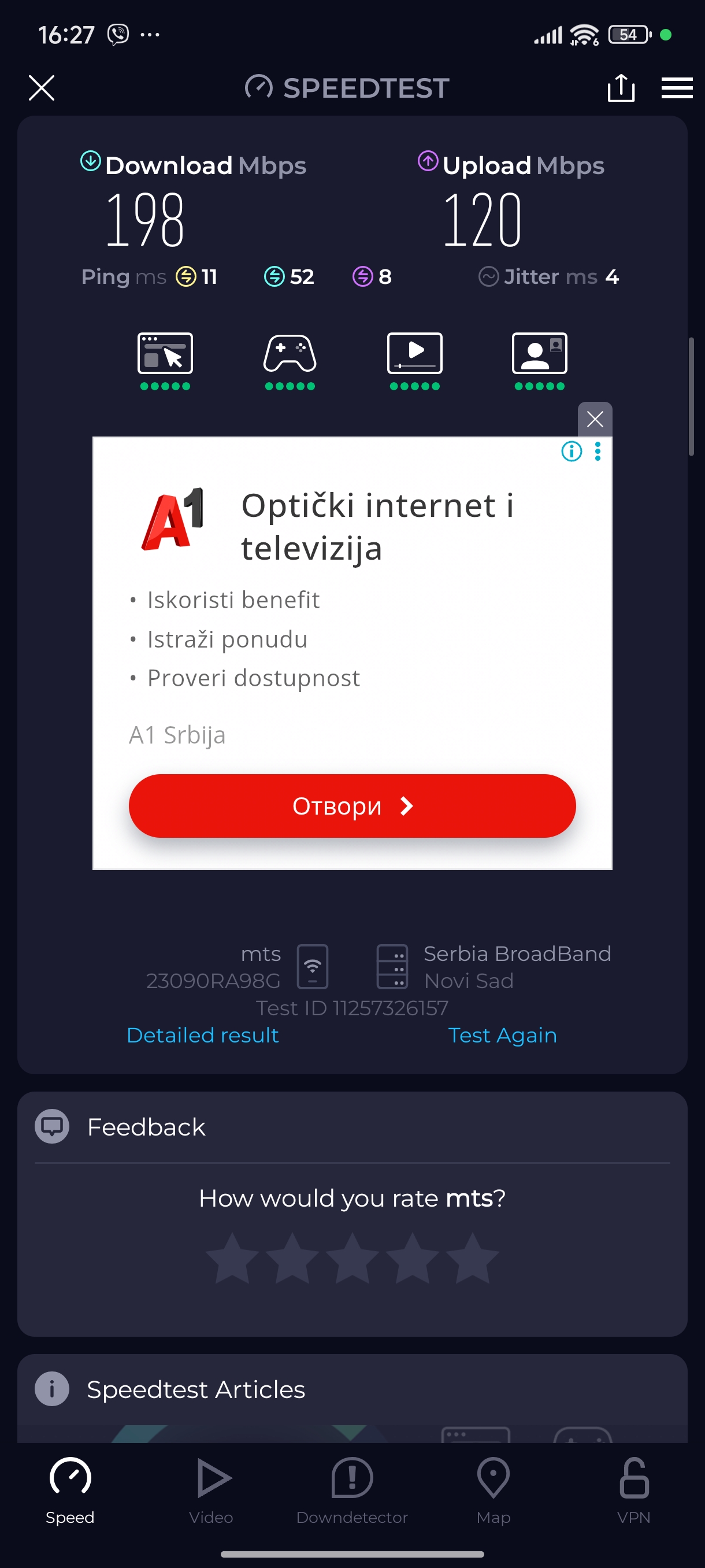View the Detailed result
This screenshot has width=705, height=1568.
(203, 1035)
